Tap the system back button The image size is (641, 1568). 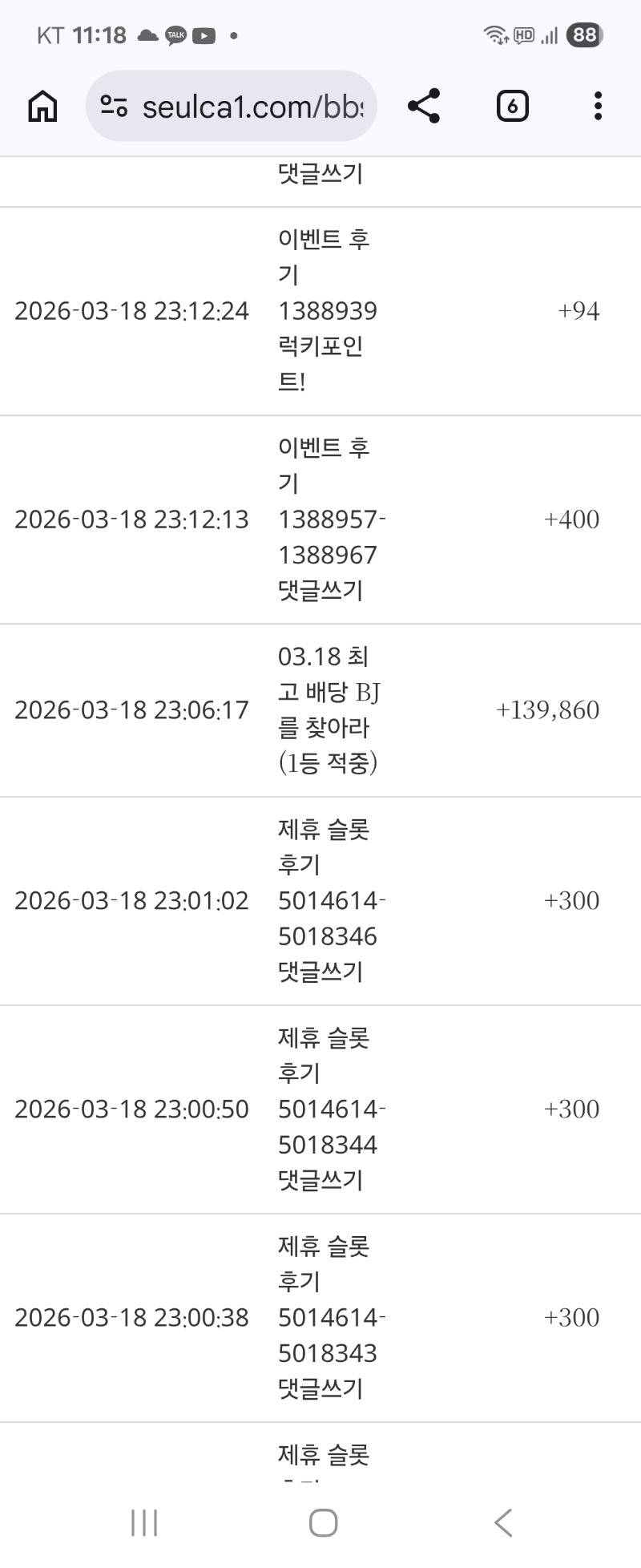(x=502, y=1522)
